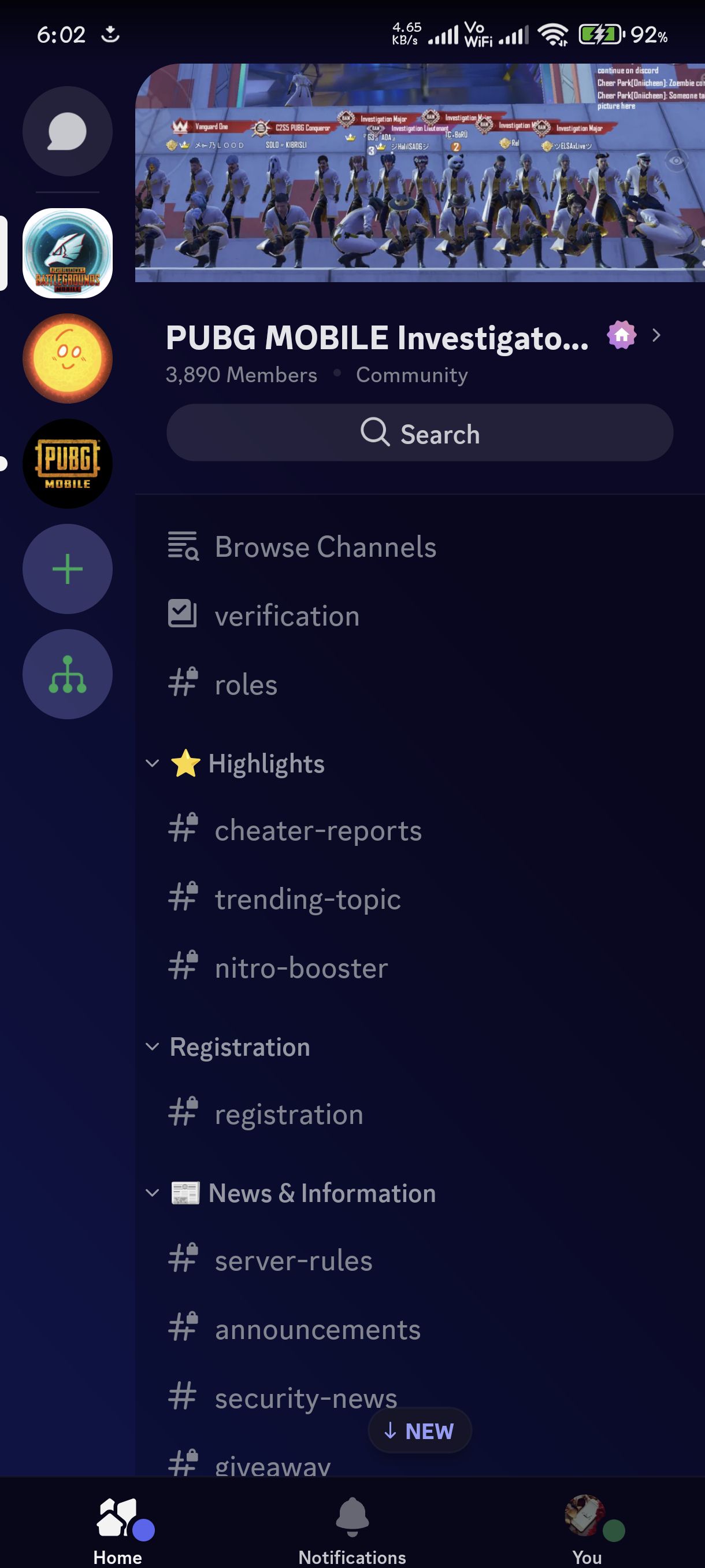Image resolution: width=705 pixels, height=1568 pixels.
Task: Open the trending-topic channel
Action: 308,899
